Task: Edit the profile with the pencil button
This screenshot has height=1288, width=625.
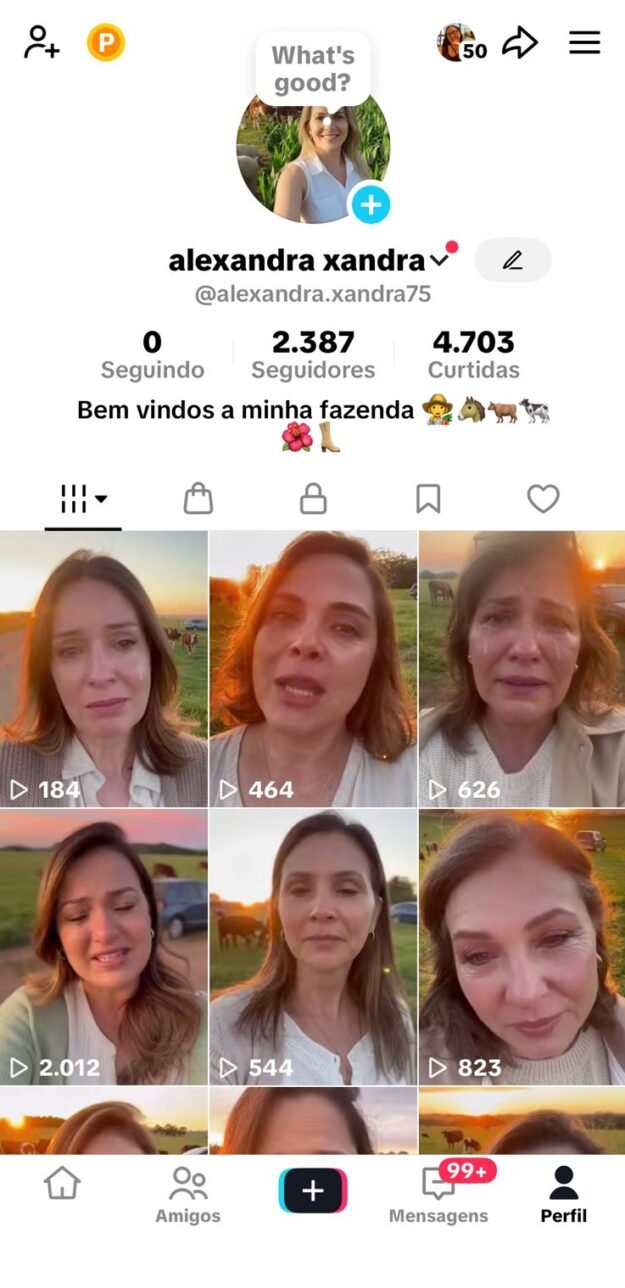Action: click(512, 260)
